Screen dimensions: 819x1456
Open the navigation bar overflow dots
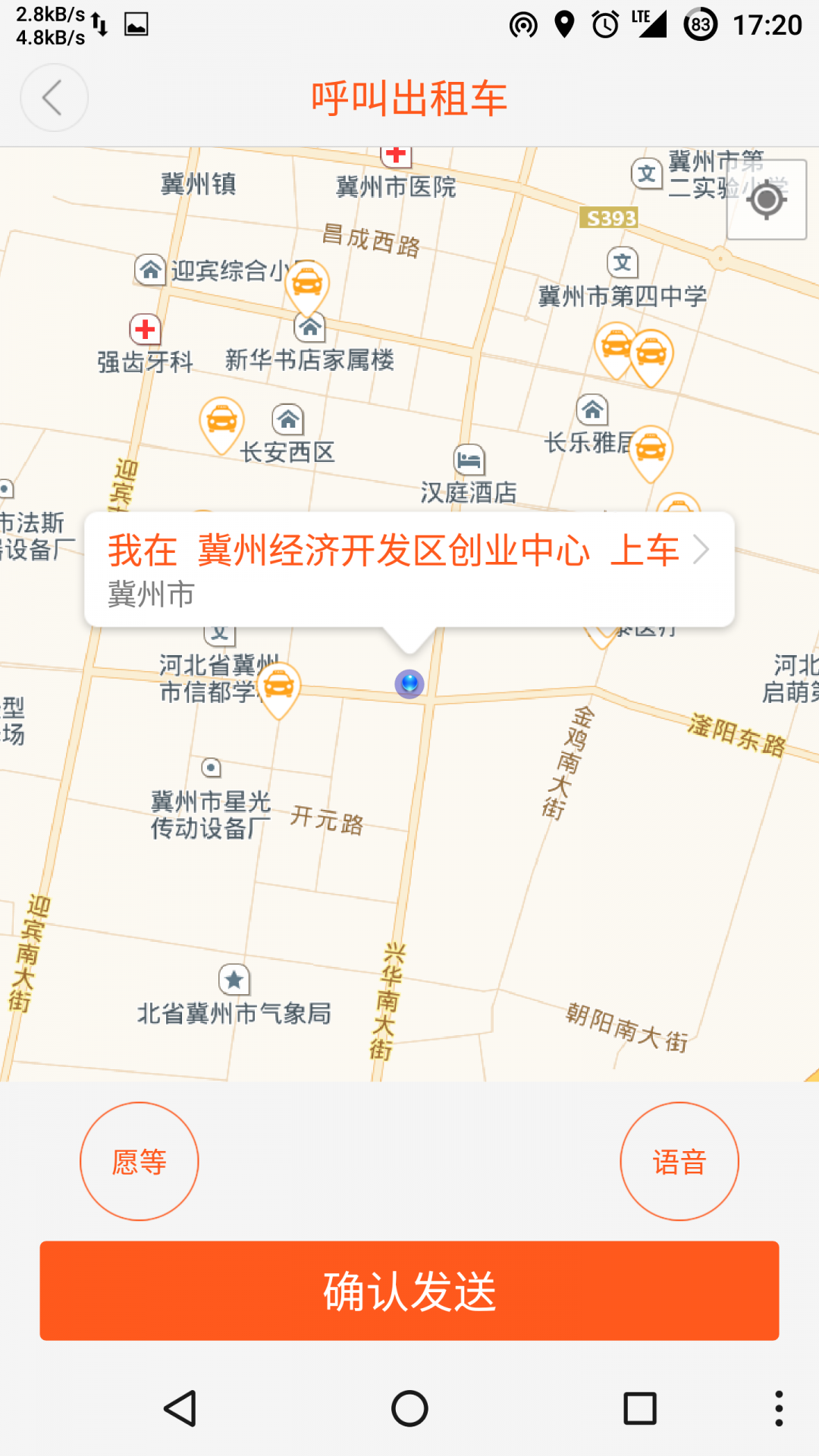[779, 1409]
